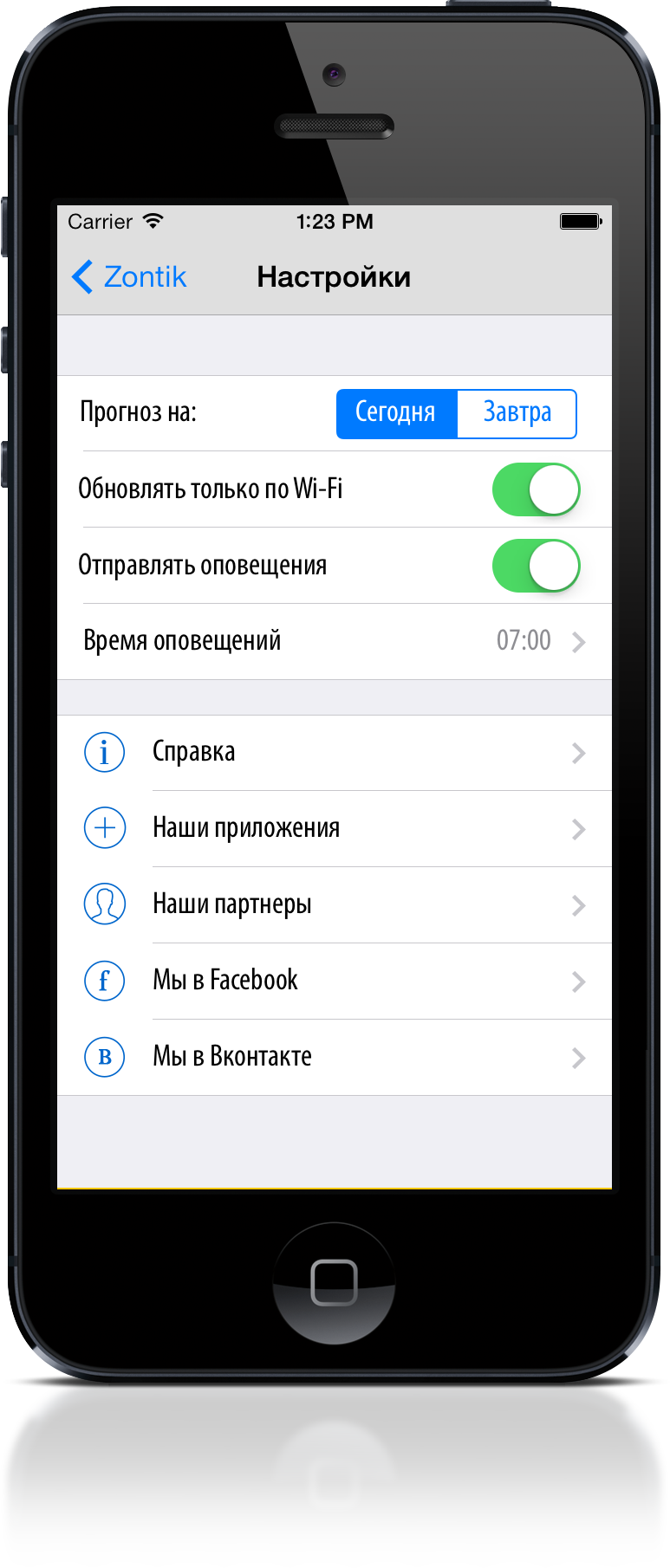Open Мы в Facebook link

pyautogui.click(x=334, y=981)
